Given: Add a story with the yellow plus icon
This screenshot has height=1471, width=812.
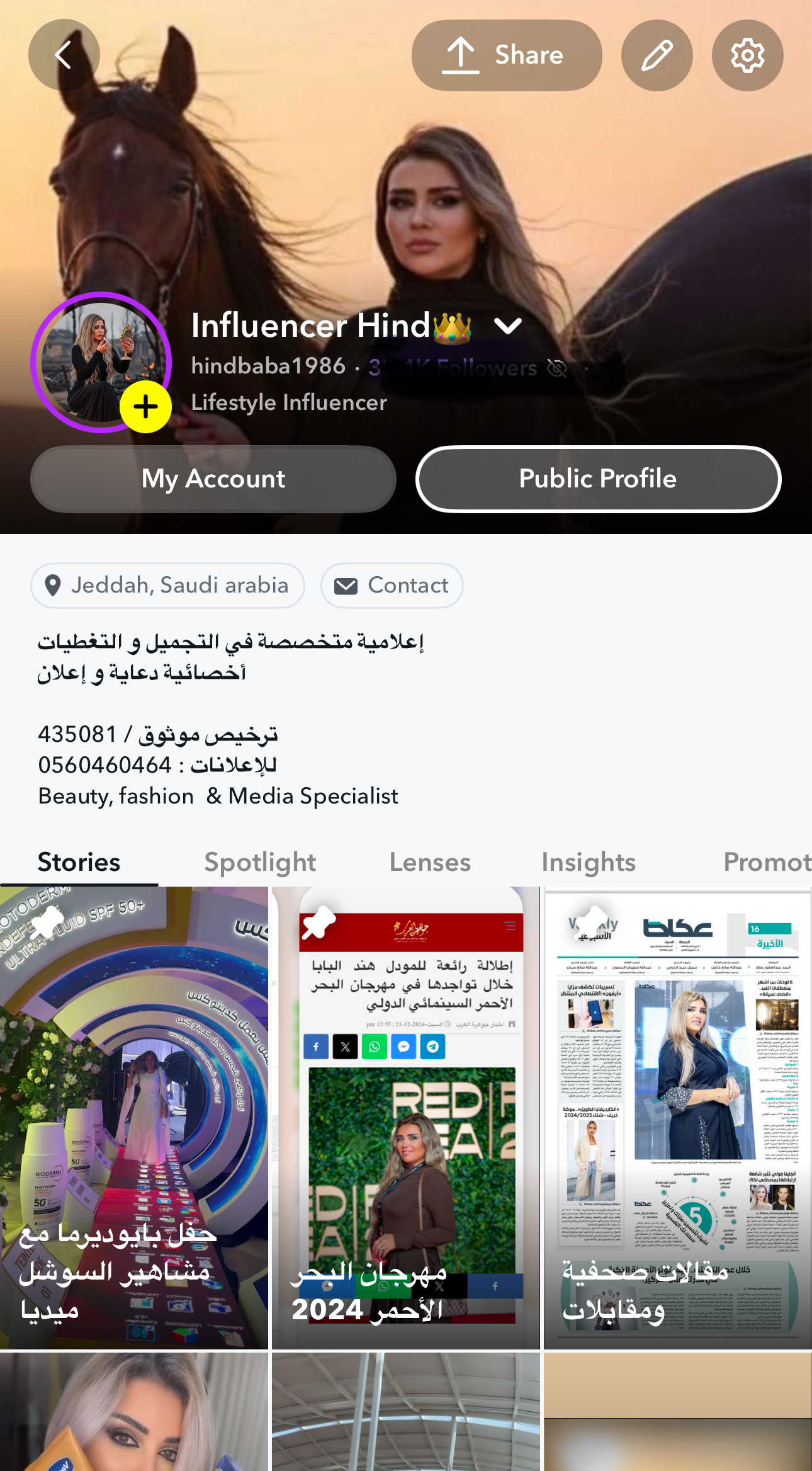Looking at the screenshot, I should pyautogui.click(x=145, y=406).
